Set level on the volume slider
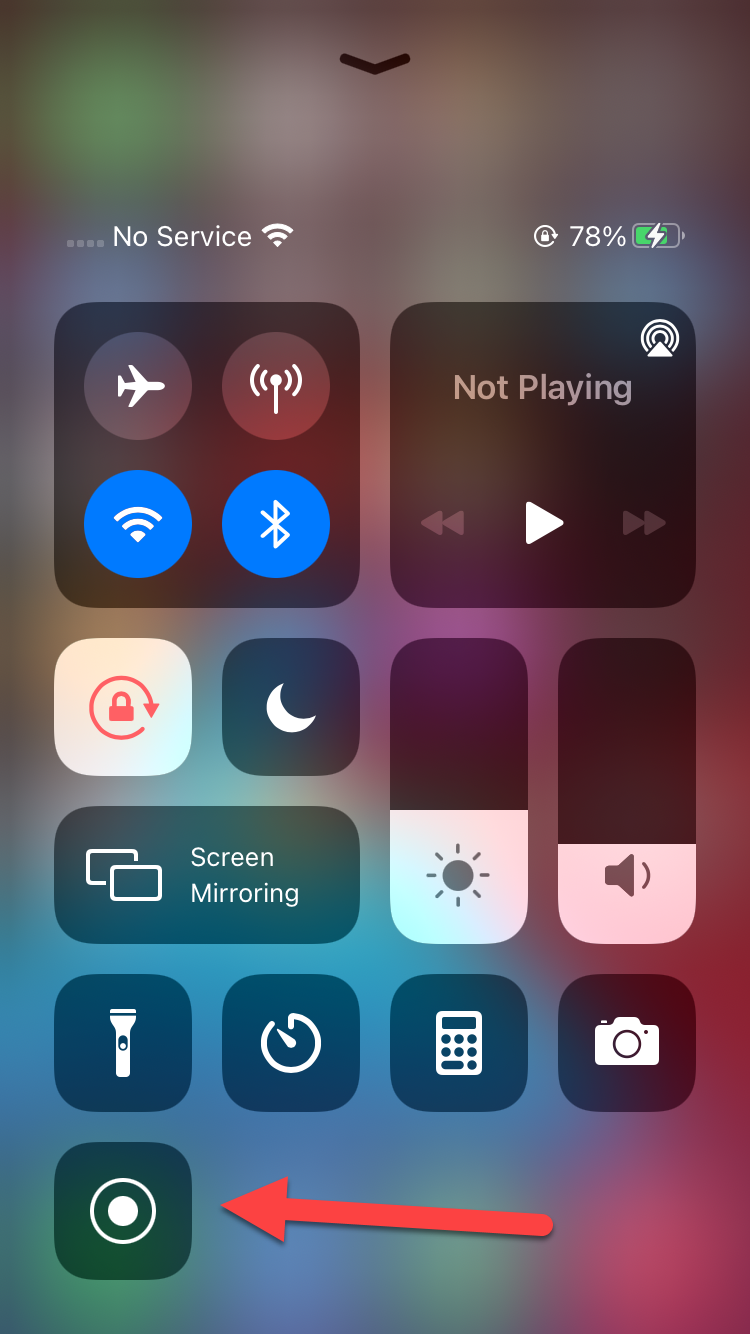750x1334 pixels. (627, 790)
